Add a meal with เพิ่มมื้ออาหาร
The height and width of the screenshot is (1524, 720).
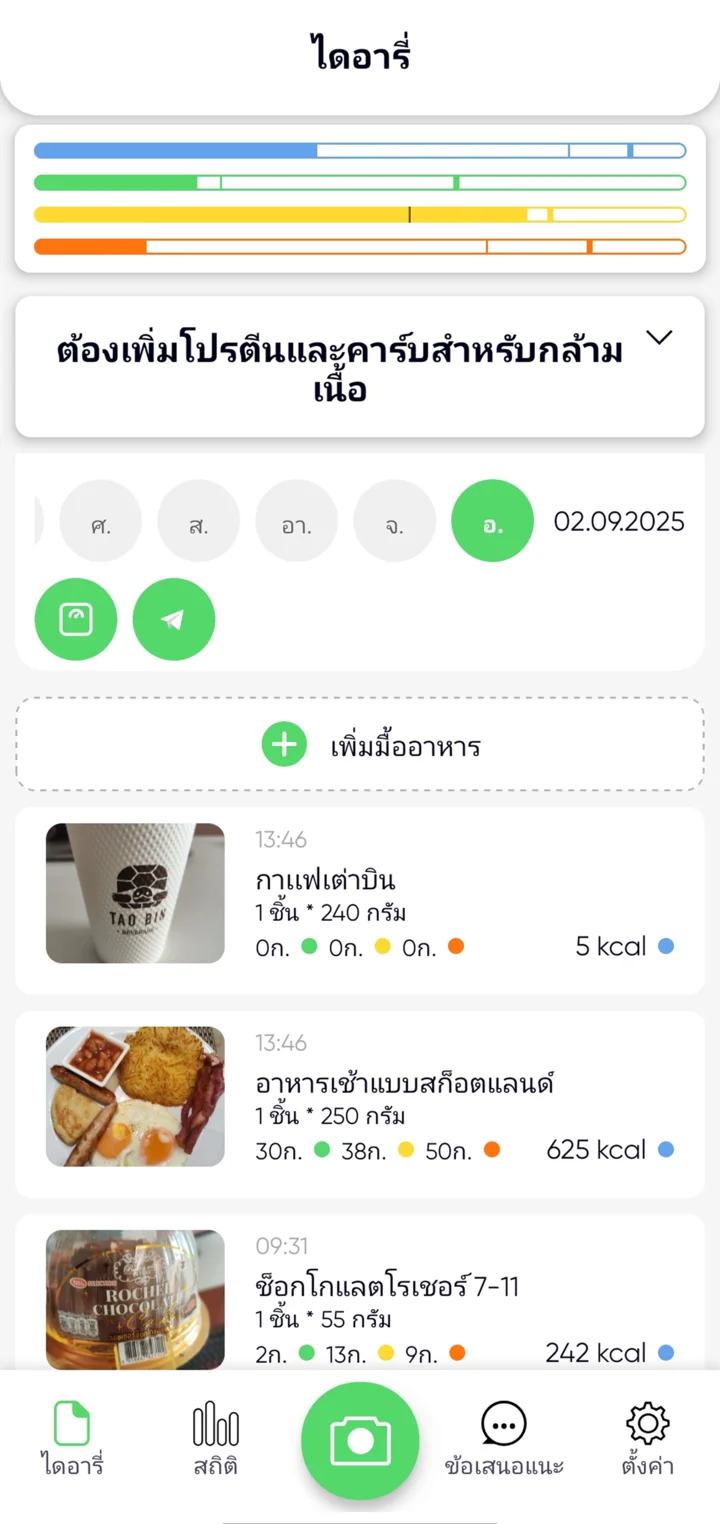tap(360, 745)
